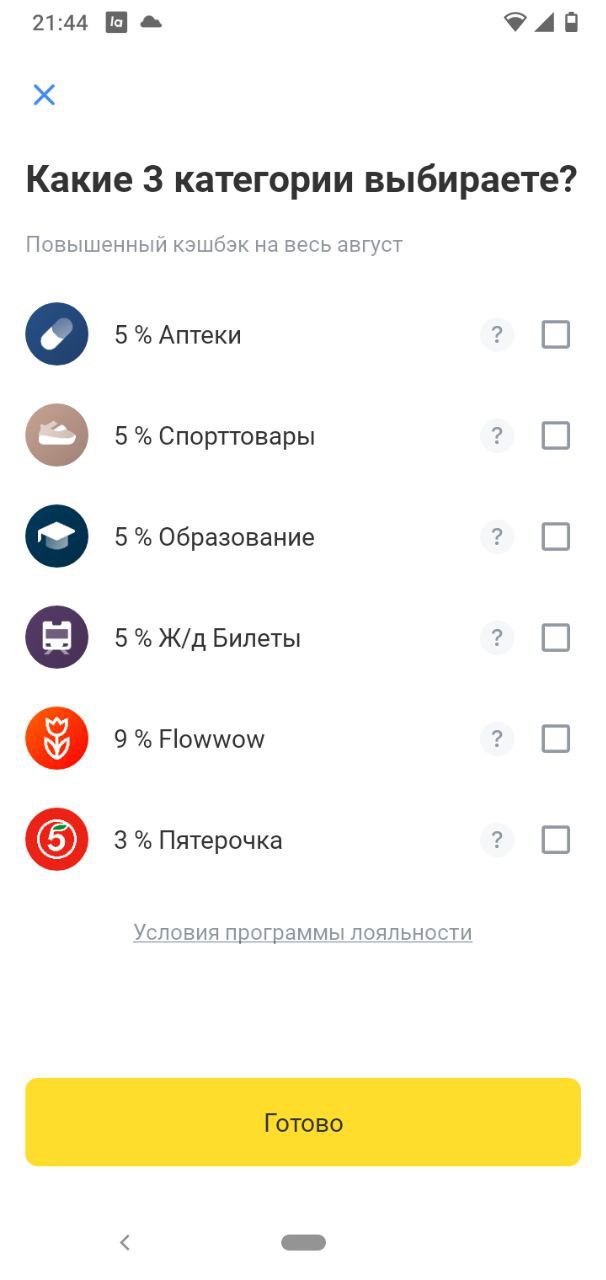Close the cashback category selection screen
The image size is (606, 1280).
(x=44, y=95)
